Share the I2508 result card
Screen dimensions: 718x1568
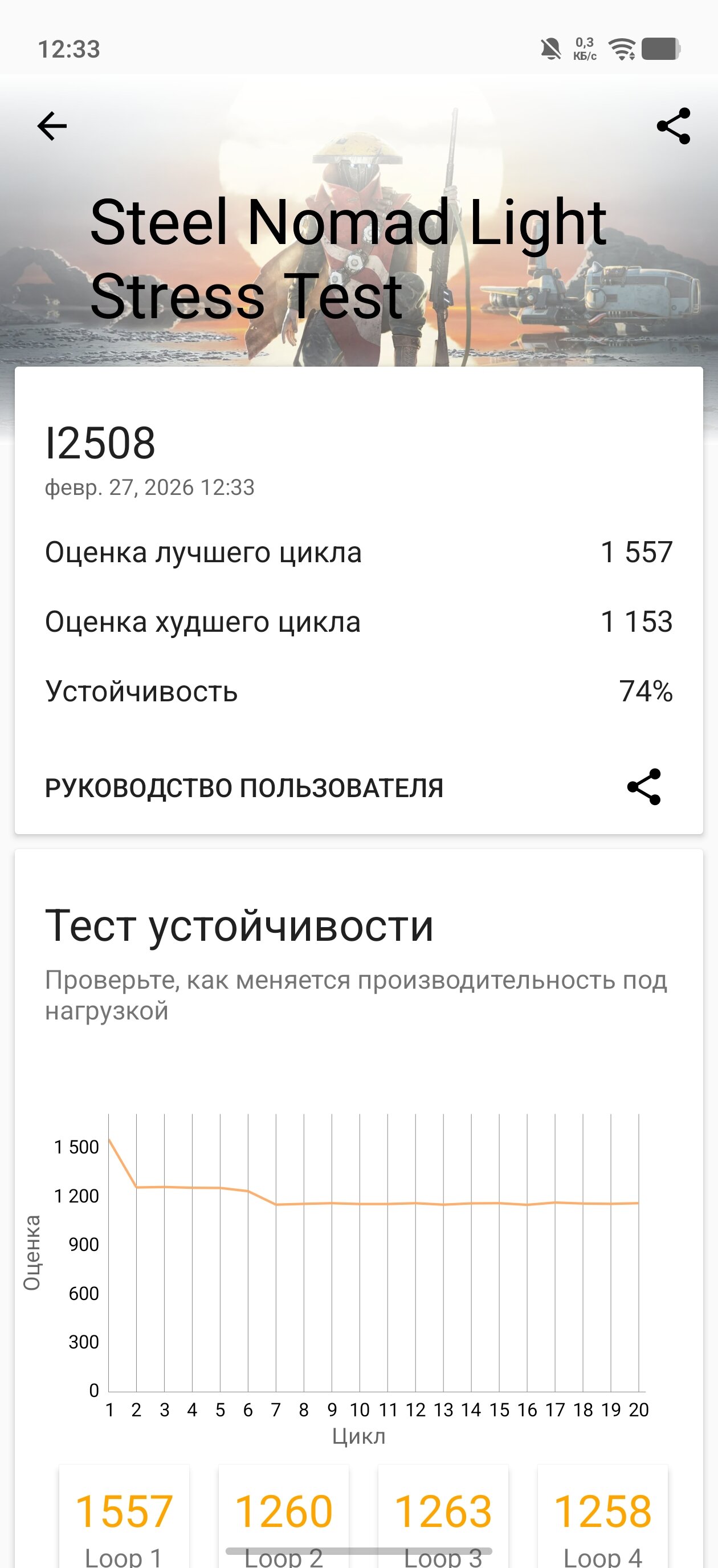click(x=644, y=787)
